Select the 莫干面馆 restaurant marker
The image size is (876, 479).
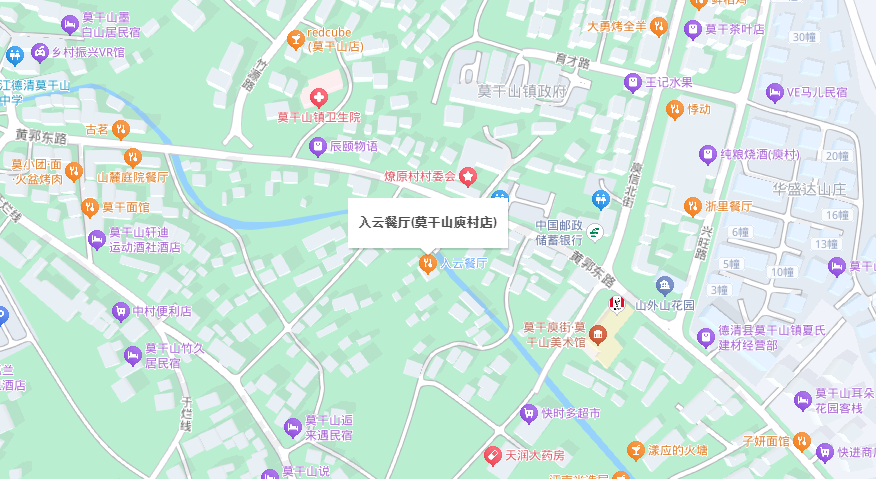point(90,207)
